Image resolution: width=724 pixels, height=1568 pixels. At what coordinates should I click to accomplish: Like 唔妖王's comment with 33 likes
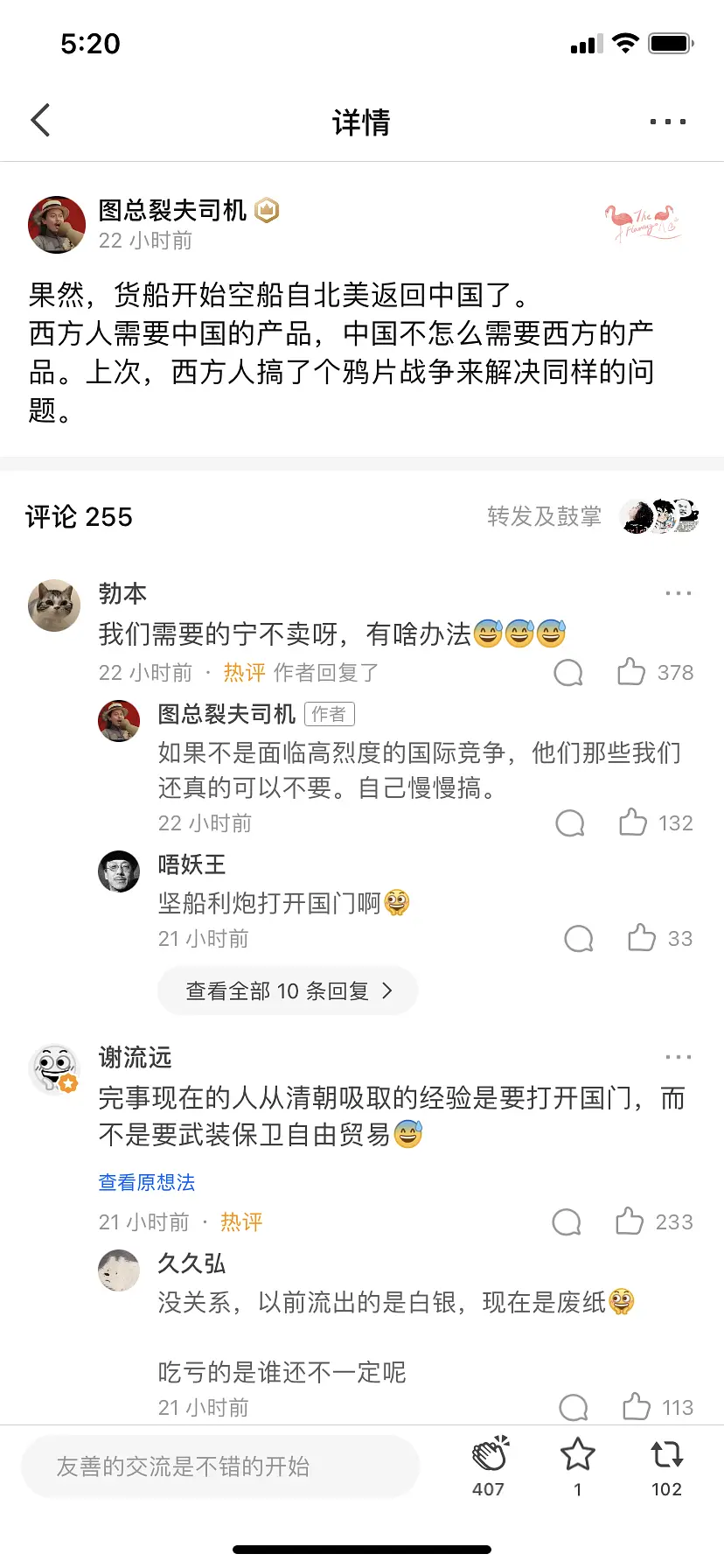point(642,938)
